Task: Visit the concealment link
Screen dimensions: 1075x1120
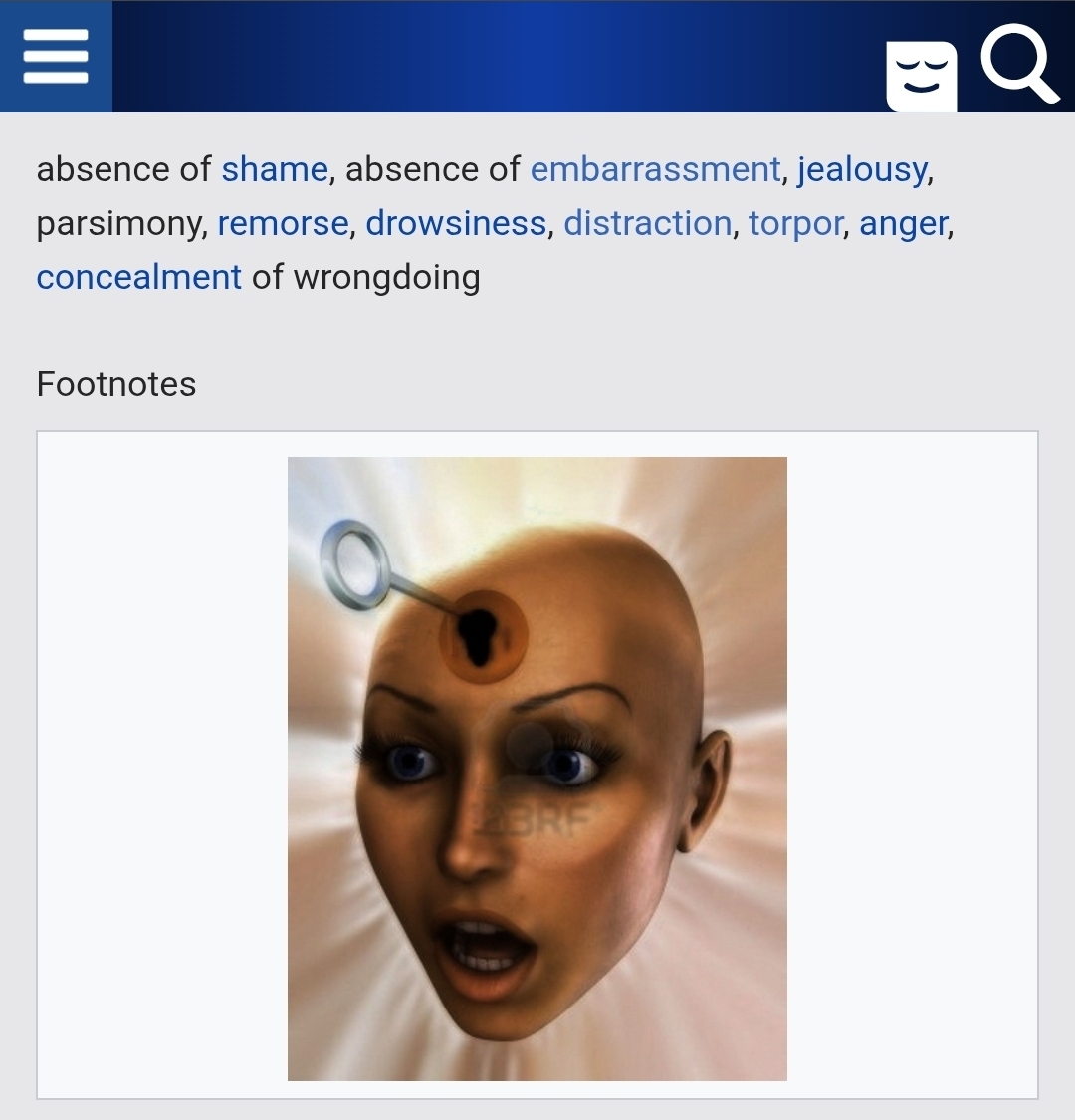Action: (138, 277)
